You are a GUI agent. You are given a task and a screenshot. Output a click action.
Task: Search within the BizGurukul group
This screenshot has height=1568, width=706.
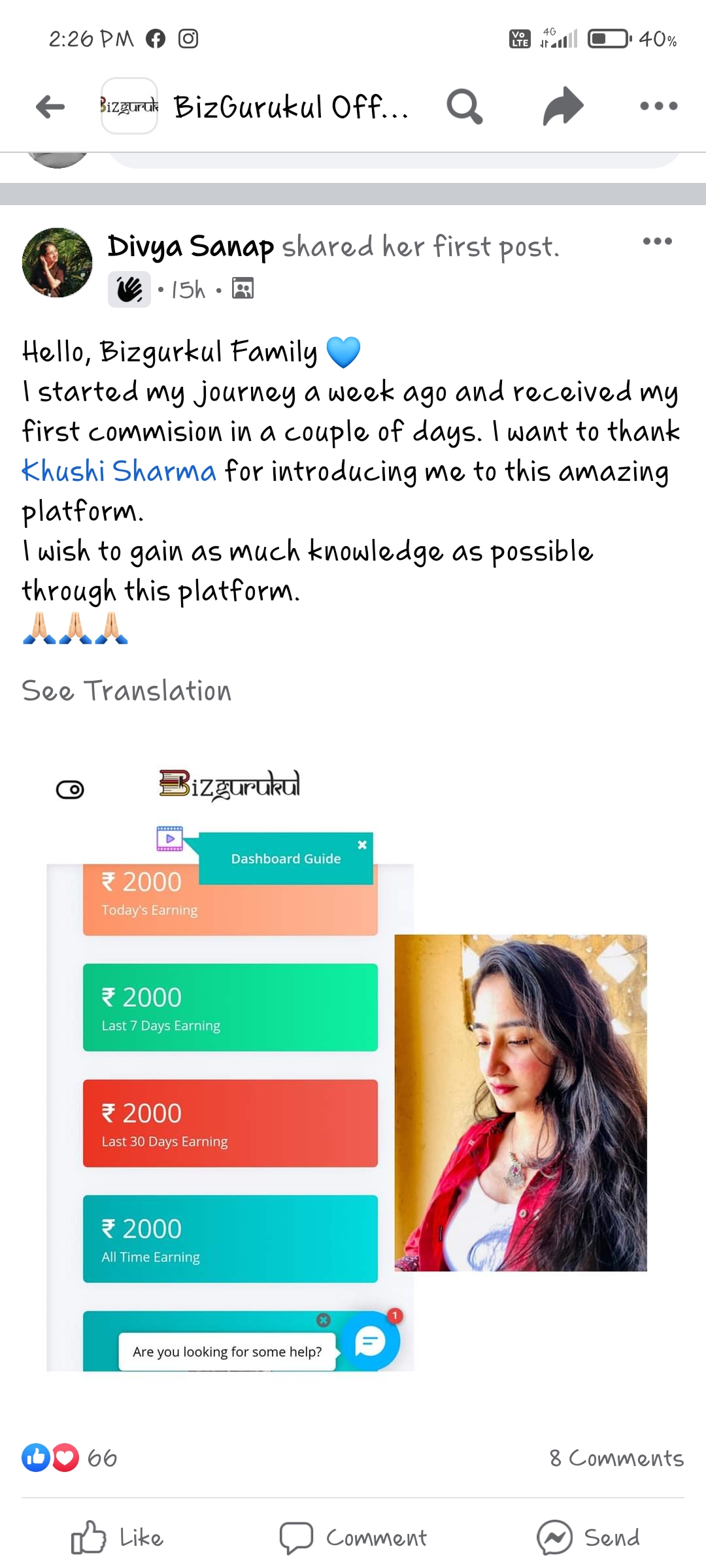coord(464,106)
